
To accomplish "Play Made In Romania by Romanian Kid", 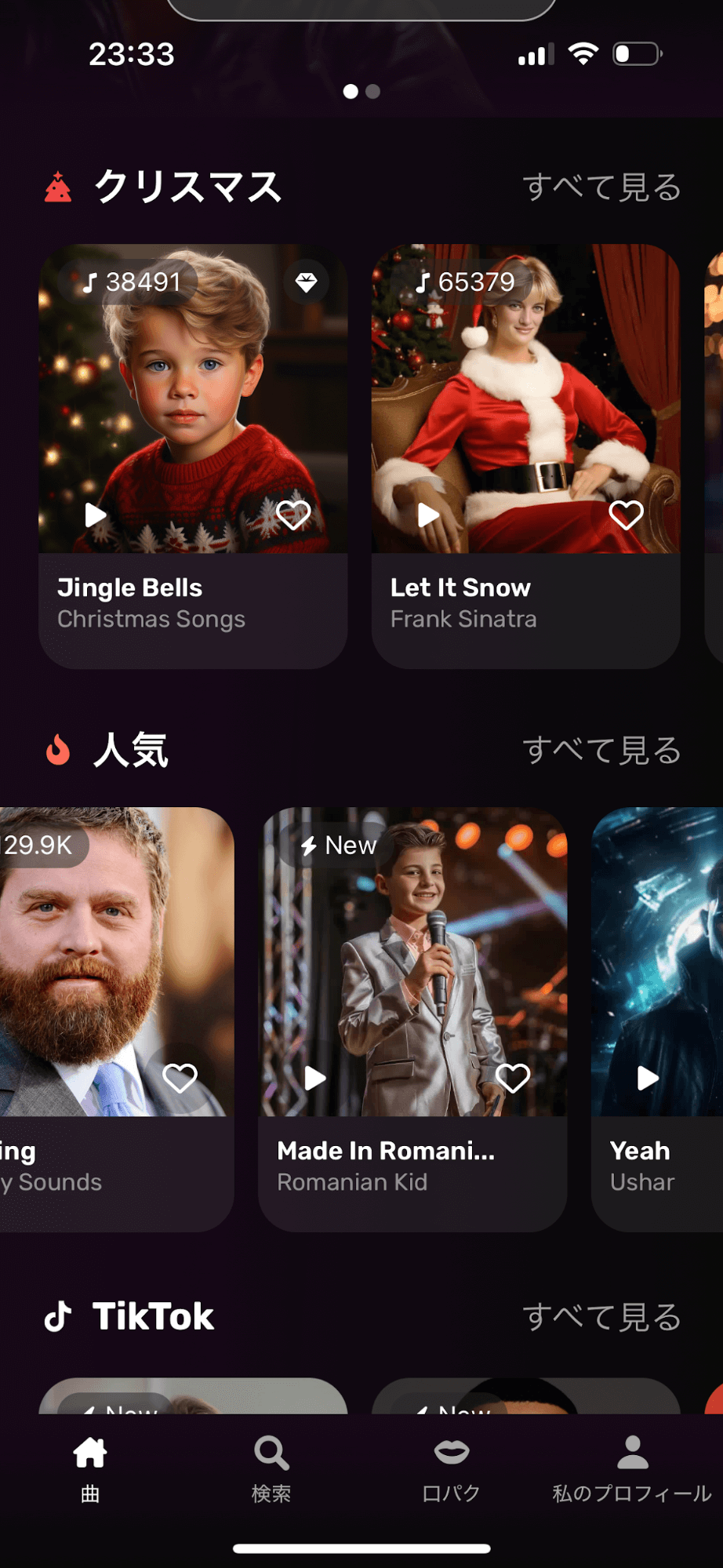I will coord(315,1079).
